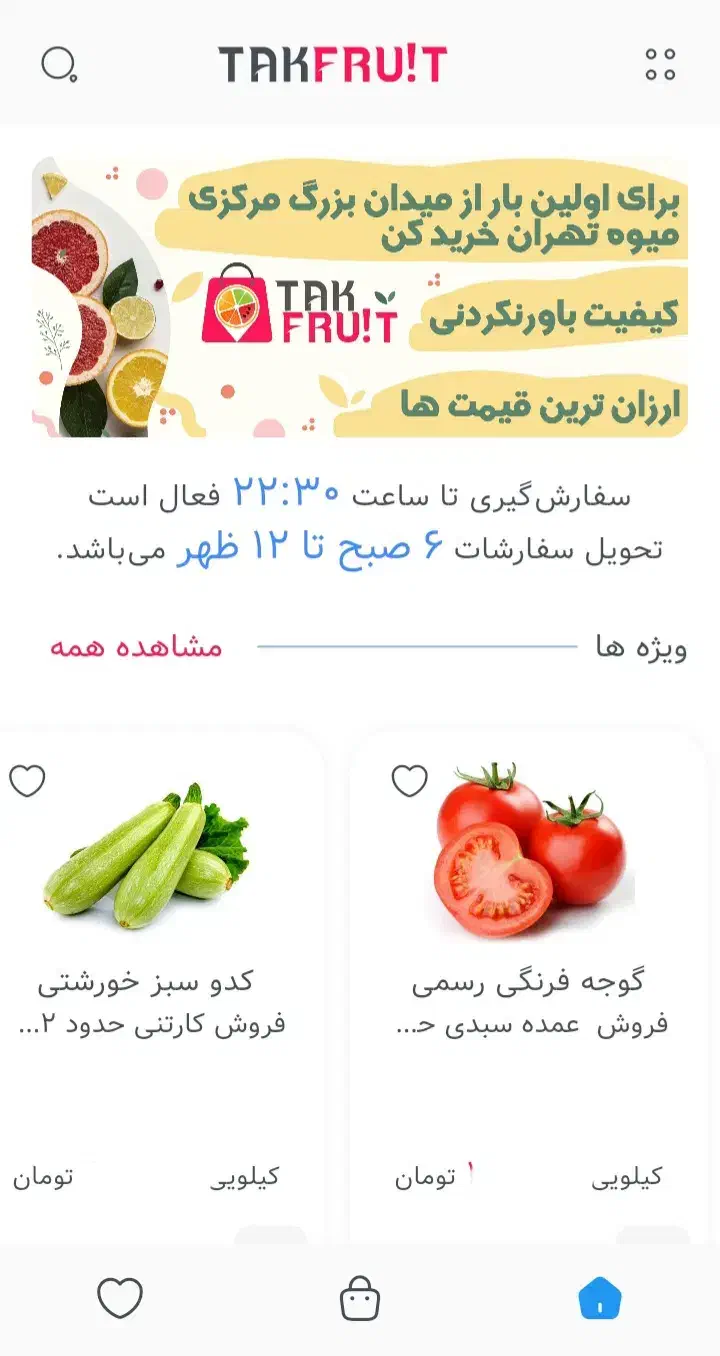Switch to the favorites heart tab
The image size is (720, 1356).
click(x=120, y=1299)
